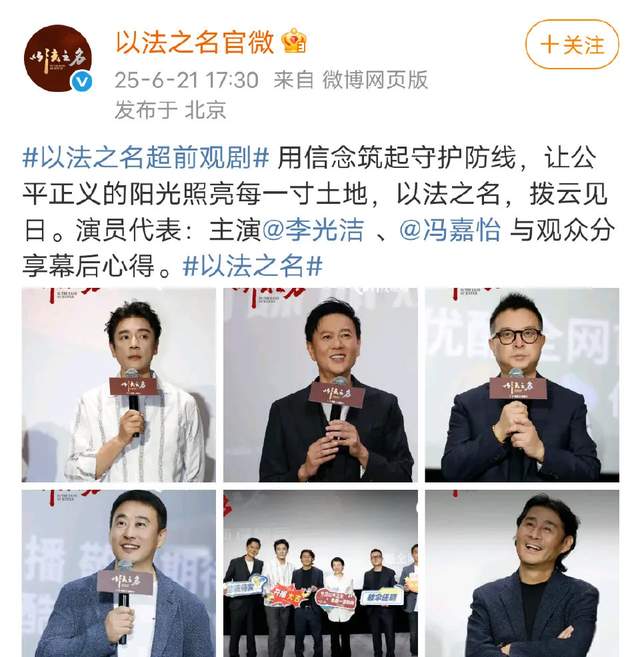Follow the account with the 关注 button
This screenshot has width=640, height=657.
click(572, 45)
